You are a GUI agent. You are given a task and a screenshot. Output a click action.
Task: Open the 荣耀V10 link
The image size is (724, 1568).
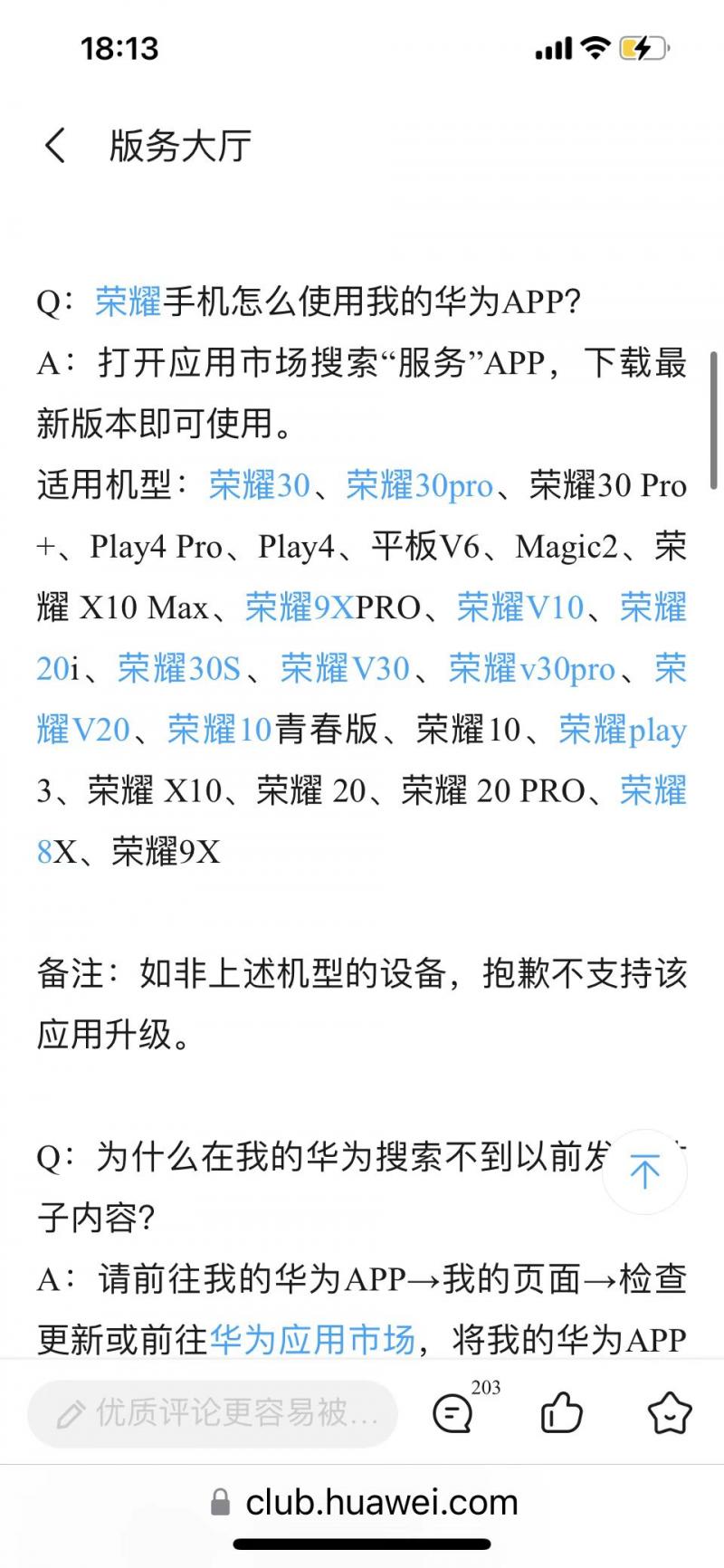pyautogui.click(x=520, y=607)
